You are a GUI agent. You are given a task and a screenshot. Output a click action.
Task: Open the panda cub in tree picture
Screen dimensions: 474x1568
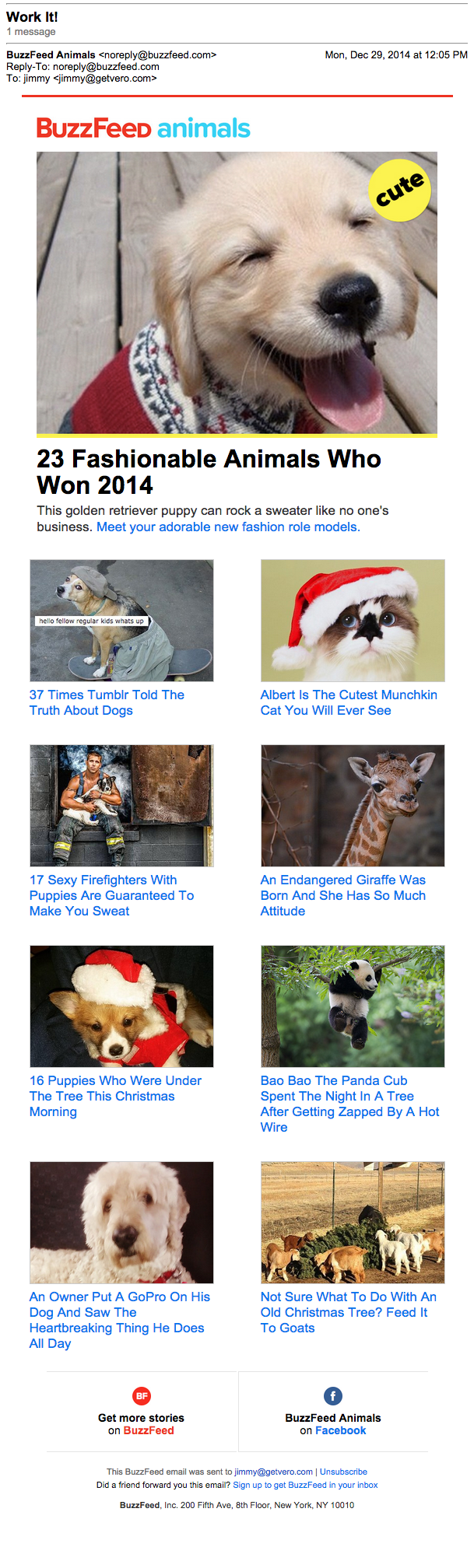point(353,1006)
